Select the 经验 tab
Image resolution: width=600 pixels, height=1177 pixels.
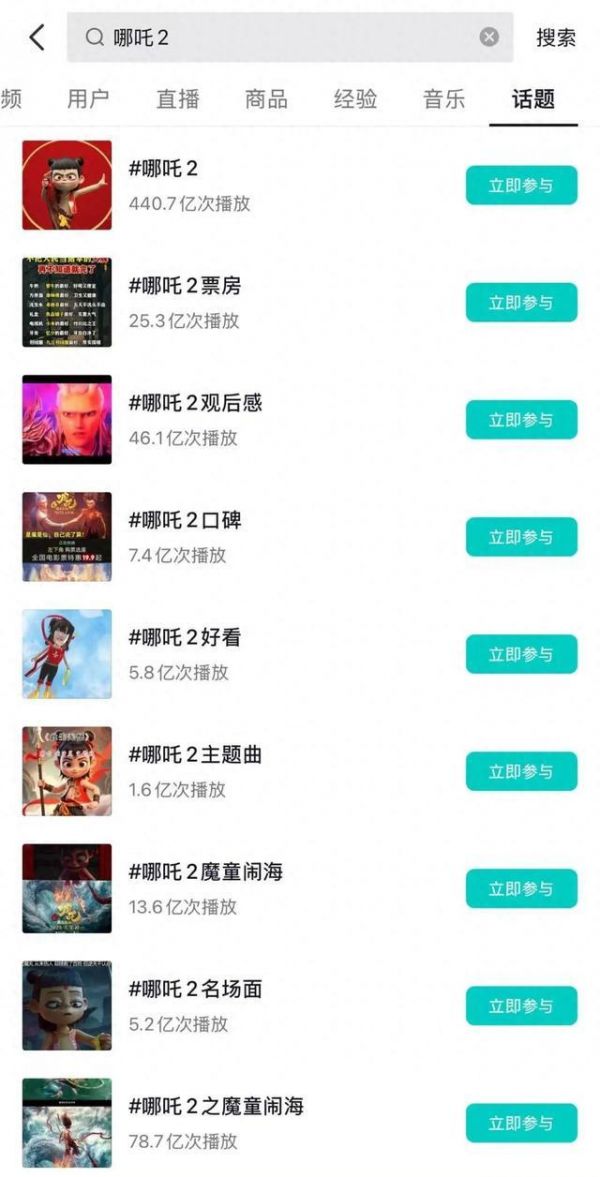[356, 99]
